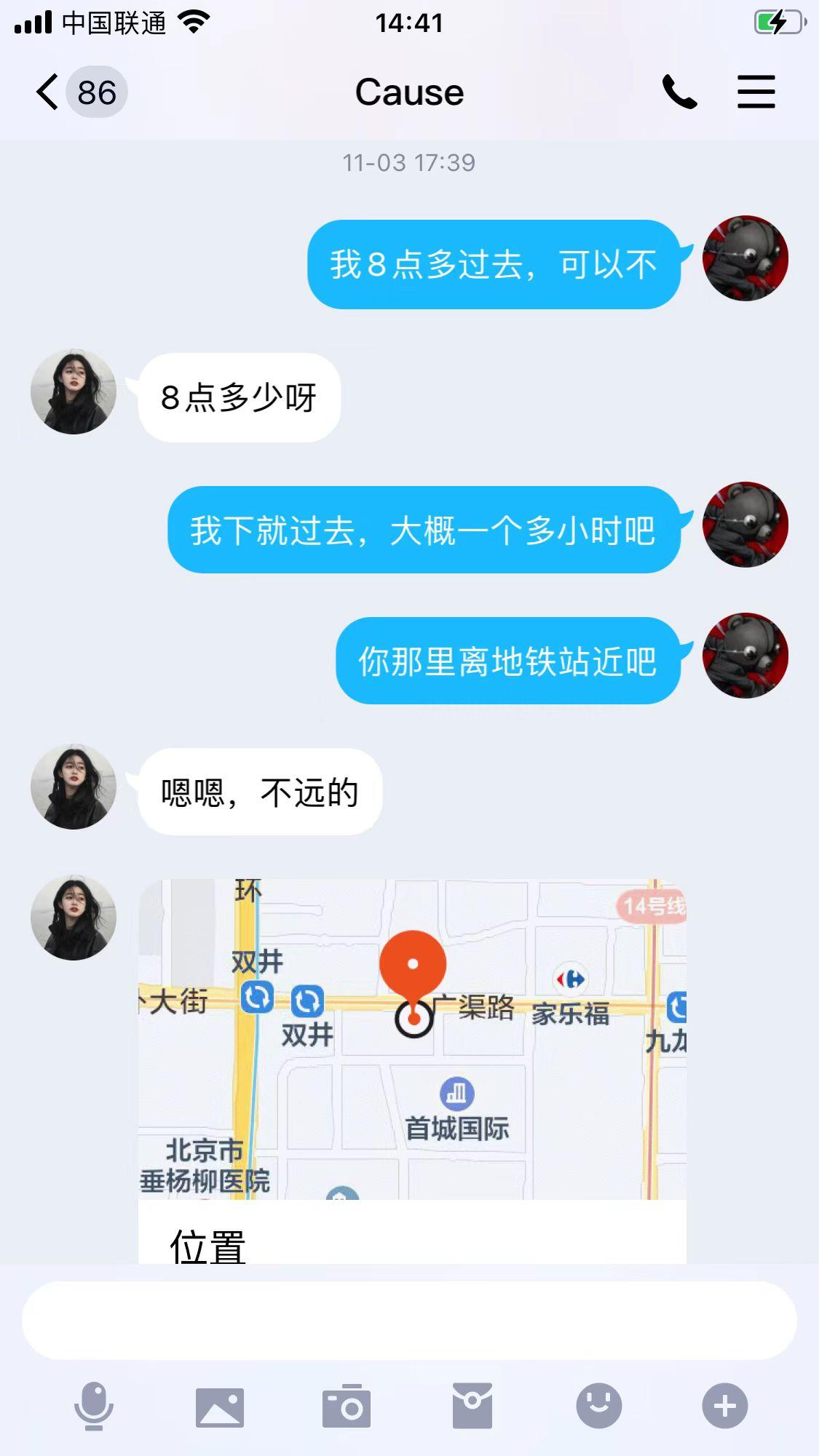Open my avatar beside 你那里离地铁站近吧
Viewport: 819px width, 1456px height.
pos(745,656)
